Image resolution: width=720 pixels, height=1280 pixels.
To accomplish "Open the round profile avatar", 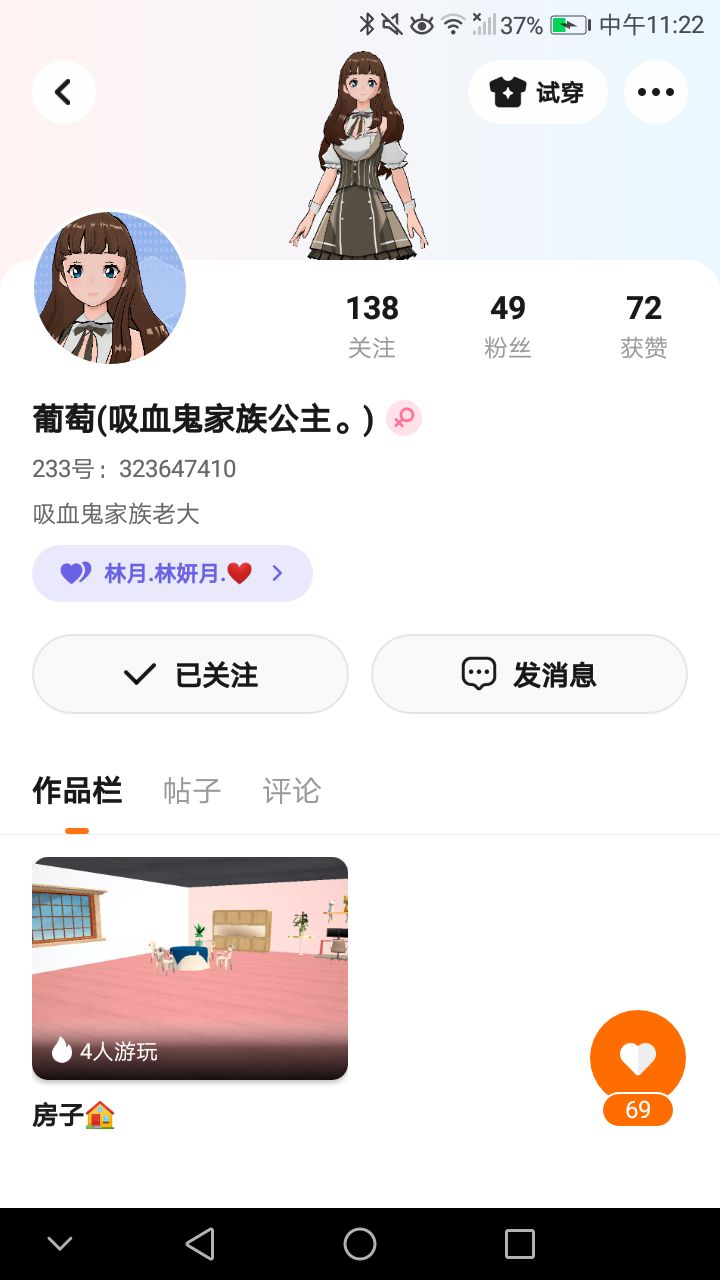I will tap(110, 288).
